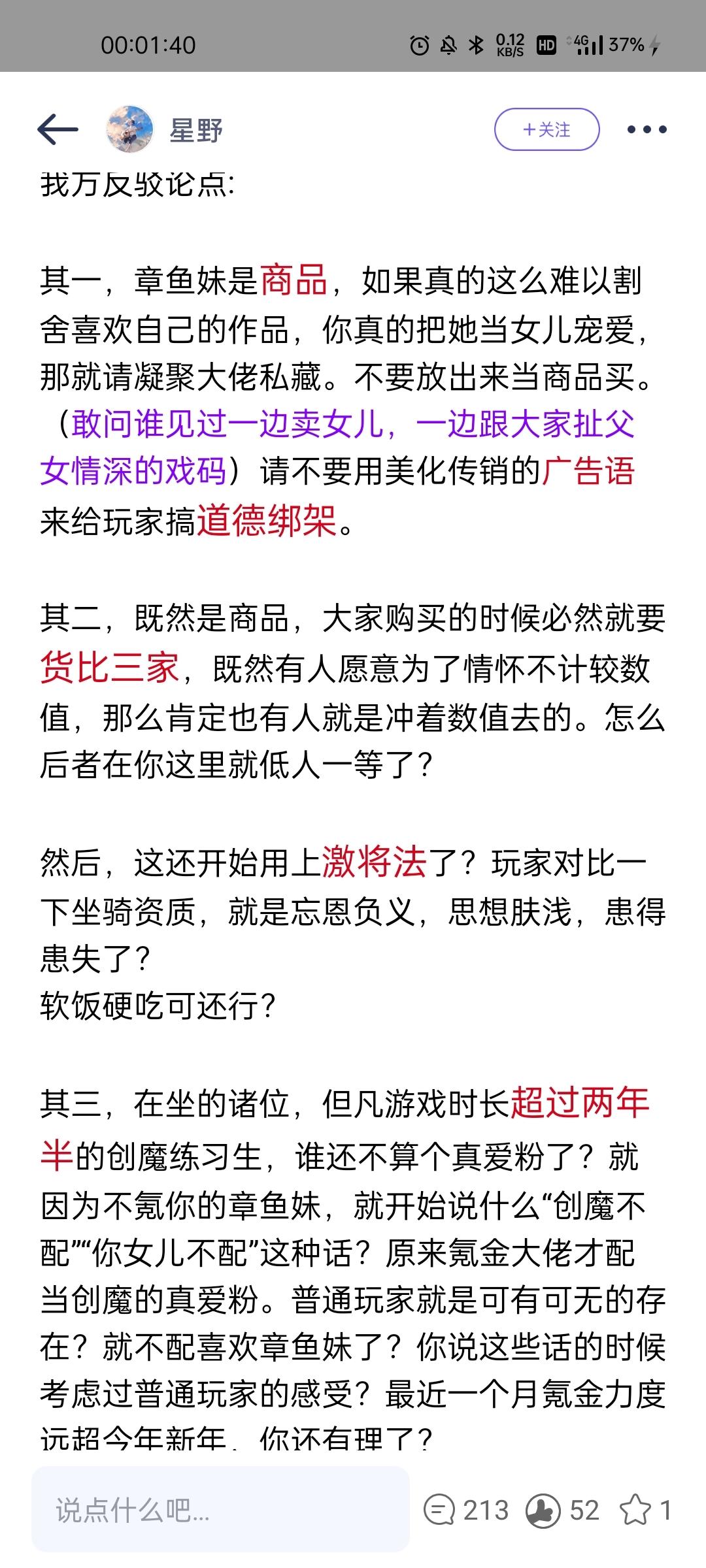Image resolution: width=706 pixels, height=1568 pixels.
Task: Tap the 说点什么吧 comment field
Action: 220,1510
